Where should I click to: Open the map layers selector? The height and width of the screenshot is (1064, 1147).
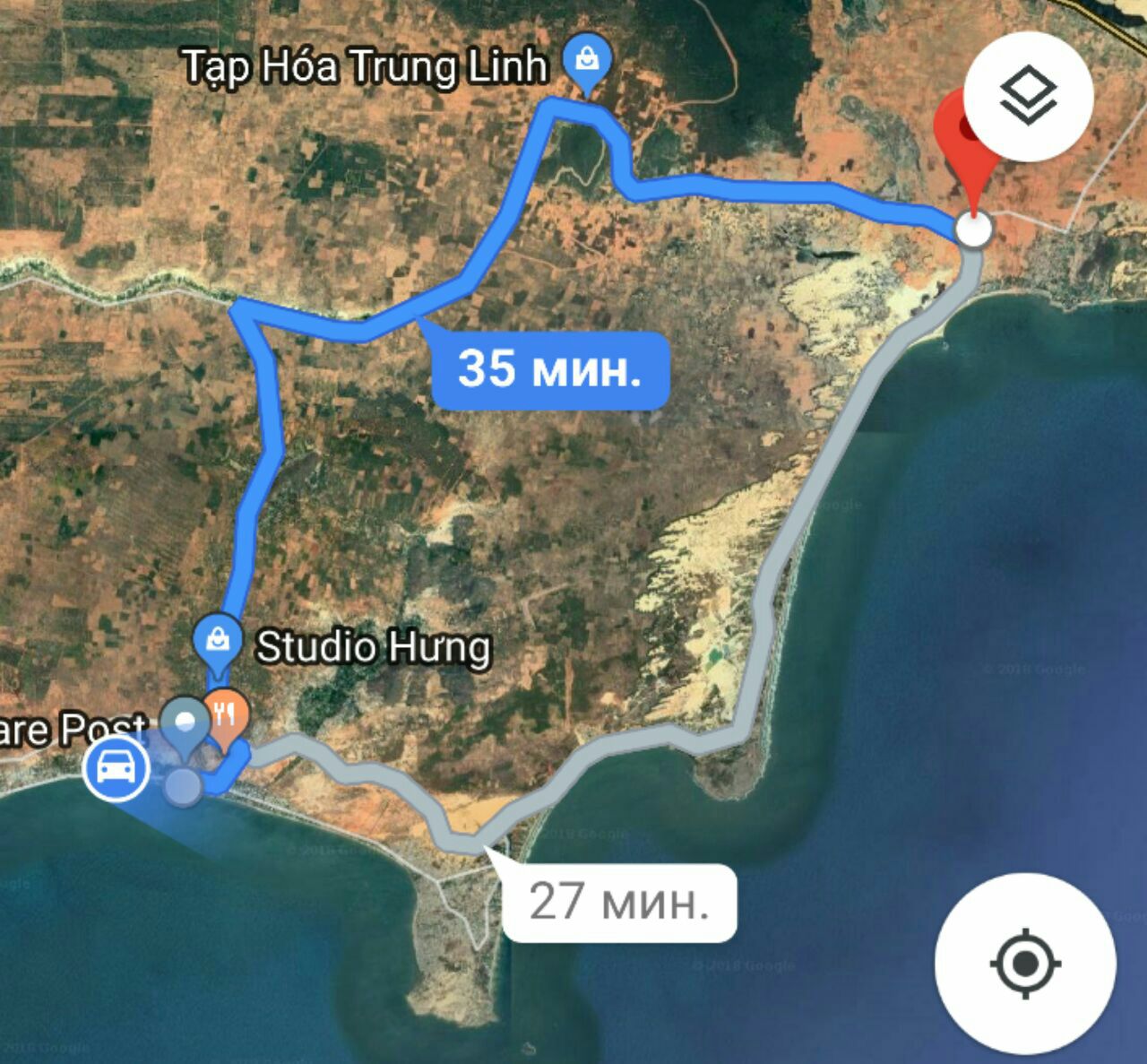(1027, 96)
